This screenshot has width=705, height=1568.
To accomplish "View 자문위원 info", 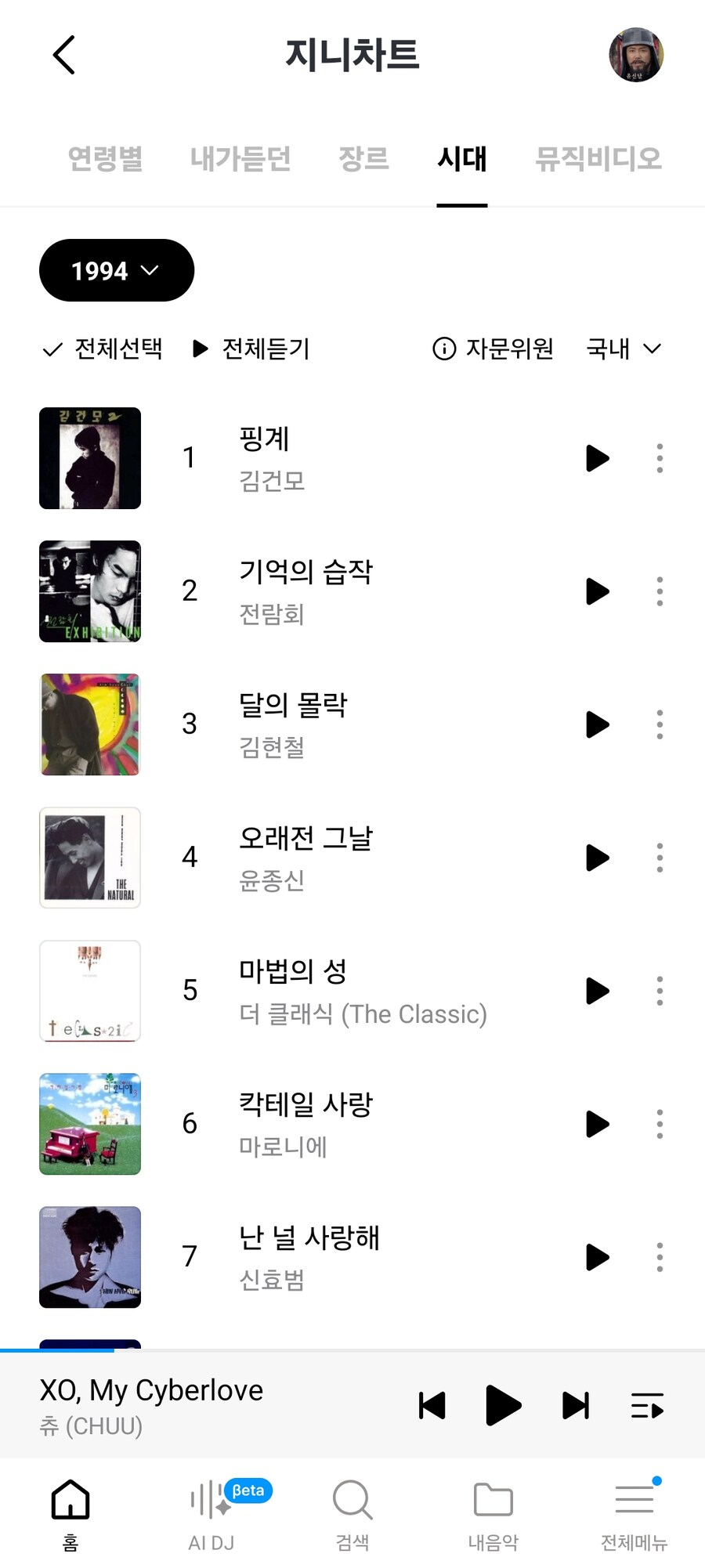I will [x=493, y=349].
